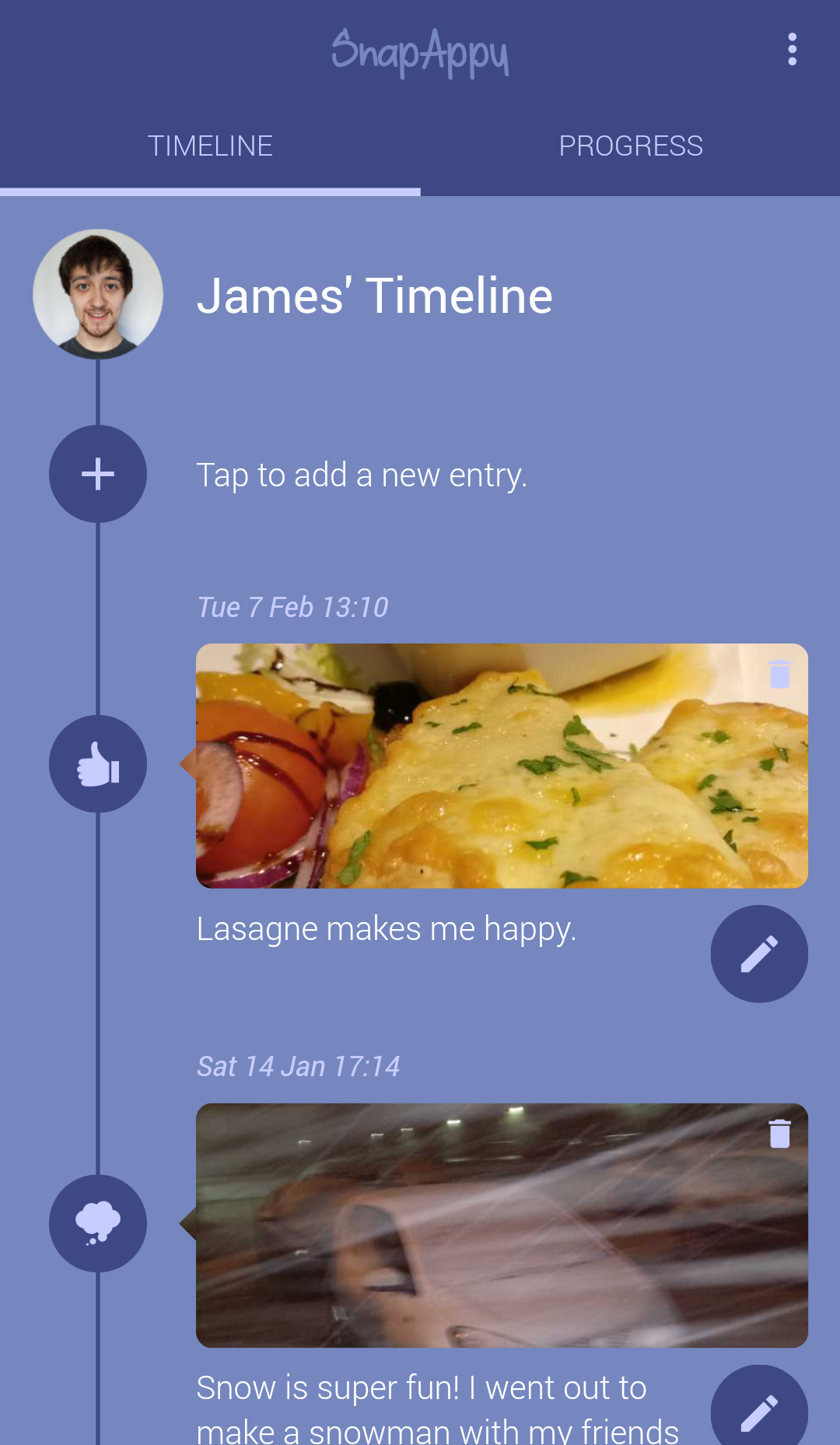Tap the 'Snow is super fun' caption text

(x=422, y=1387)
